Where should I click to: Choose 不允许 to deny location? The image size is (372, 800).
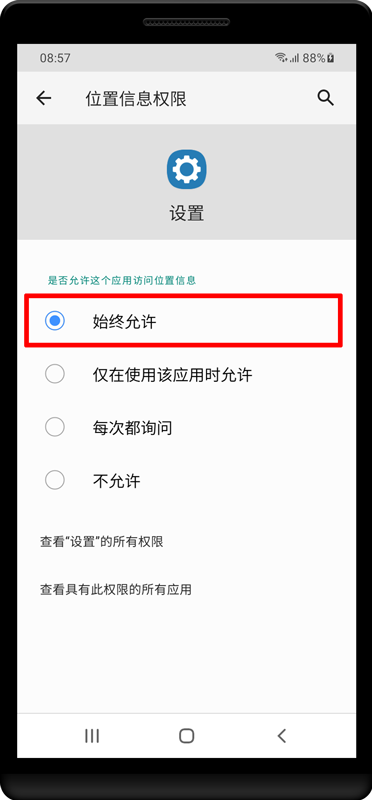pos(184,481)
